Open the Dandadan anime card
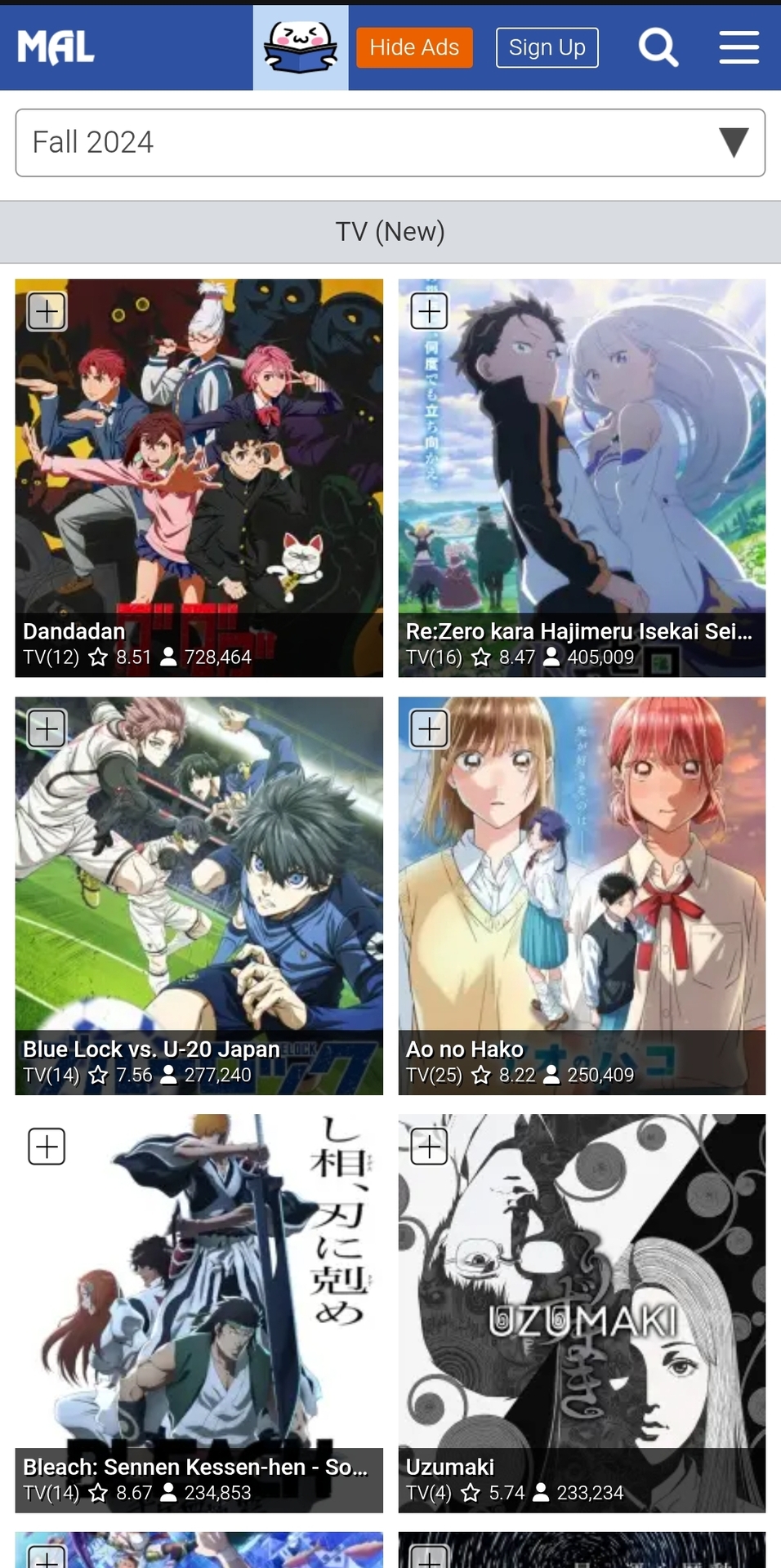Viewport: 781px width, 1568px height. (199, 478)
